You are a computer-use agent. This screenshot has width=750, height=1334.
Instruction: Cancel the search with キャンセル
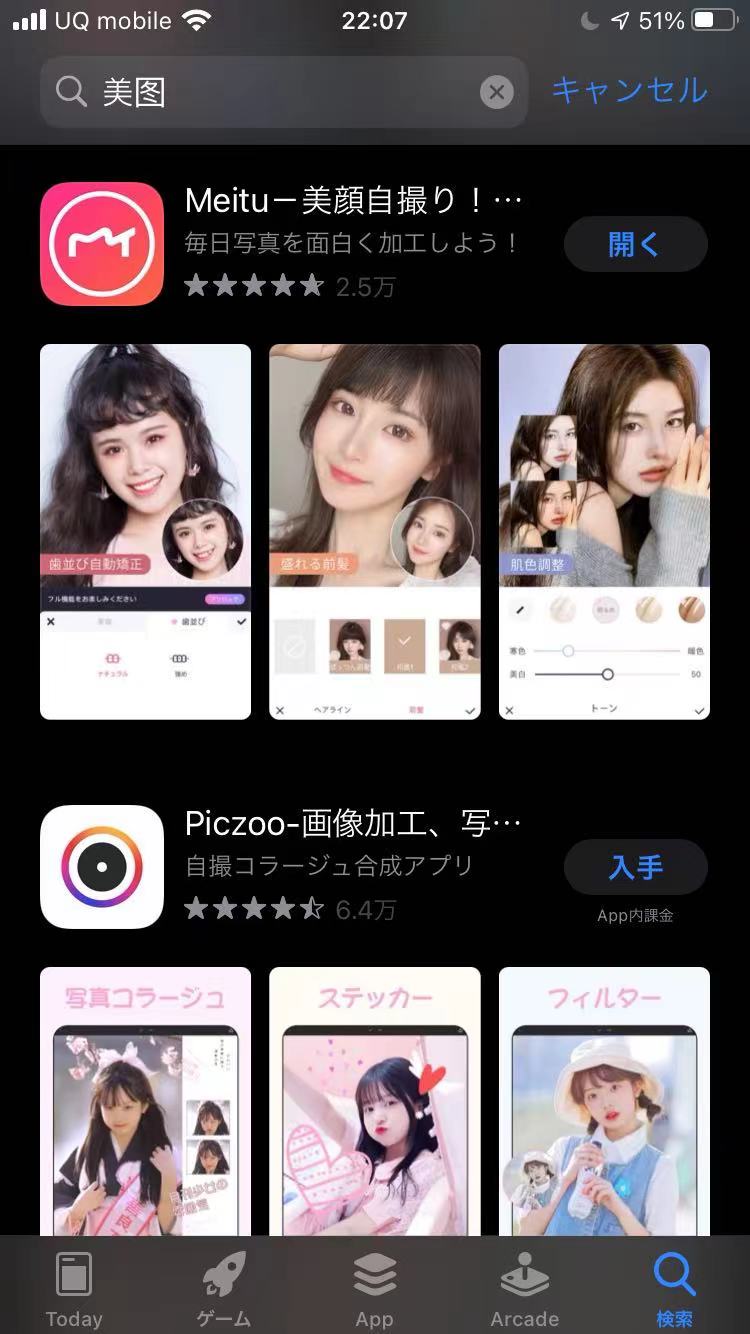(630, 91)
